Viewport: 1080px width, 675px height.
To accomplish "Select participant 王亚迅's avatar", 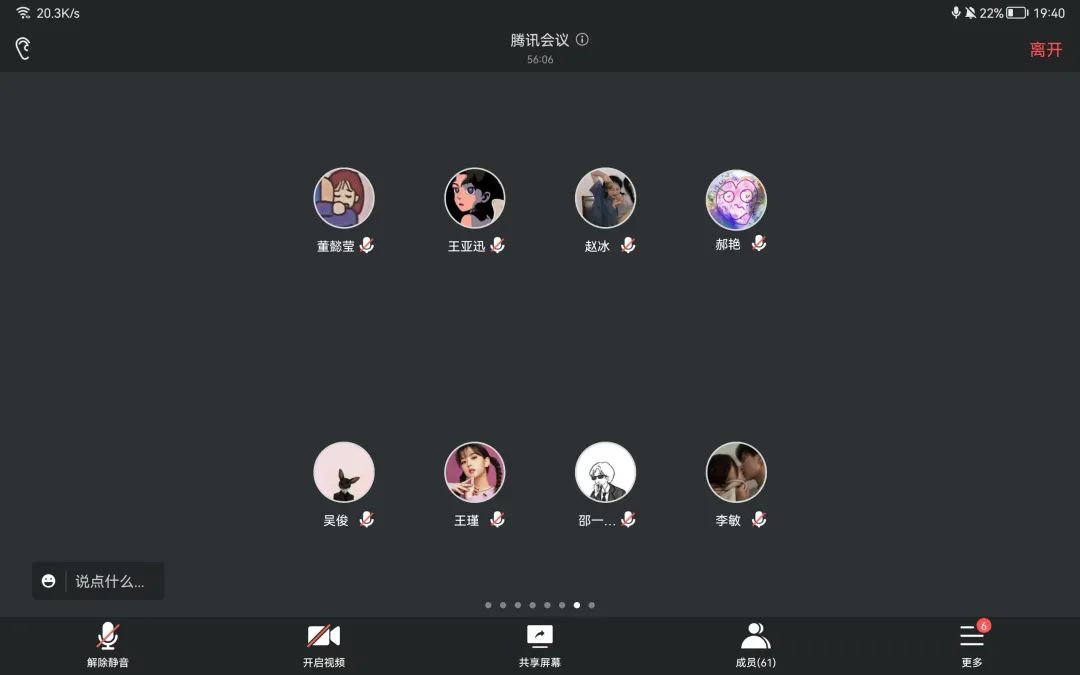I will [475, 198].
